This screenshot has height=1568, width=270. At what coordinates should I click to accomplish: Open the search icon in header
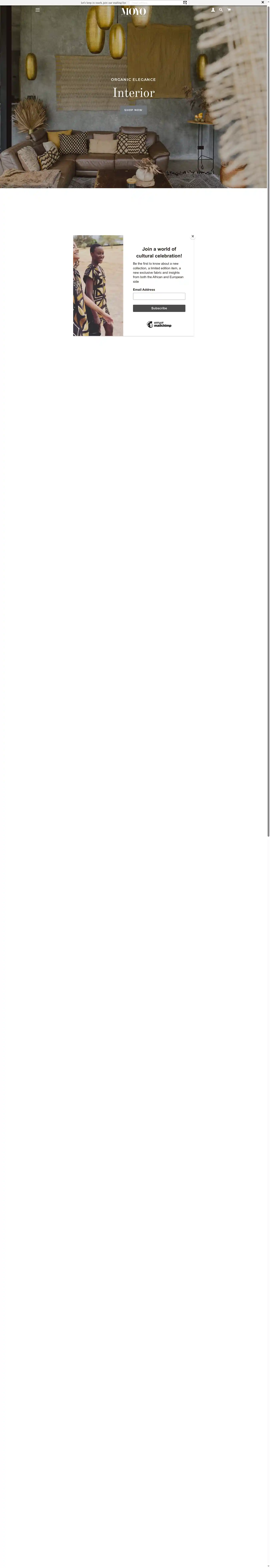pos(221,10)
